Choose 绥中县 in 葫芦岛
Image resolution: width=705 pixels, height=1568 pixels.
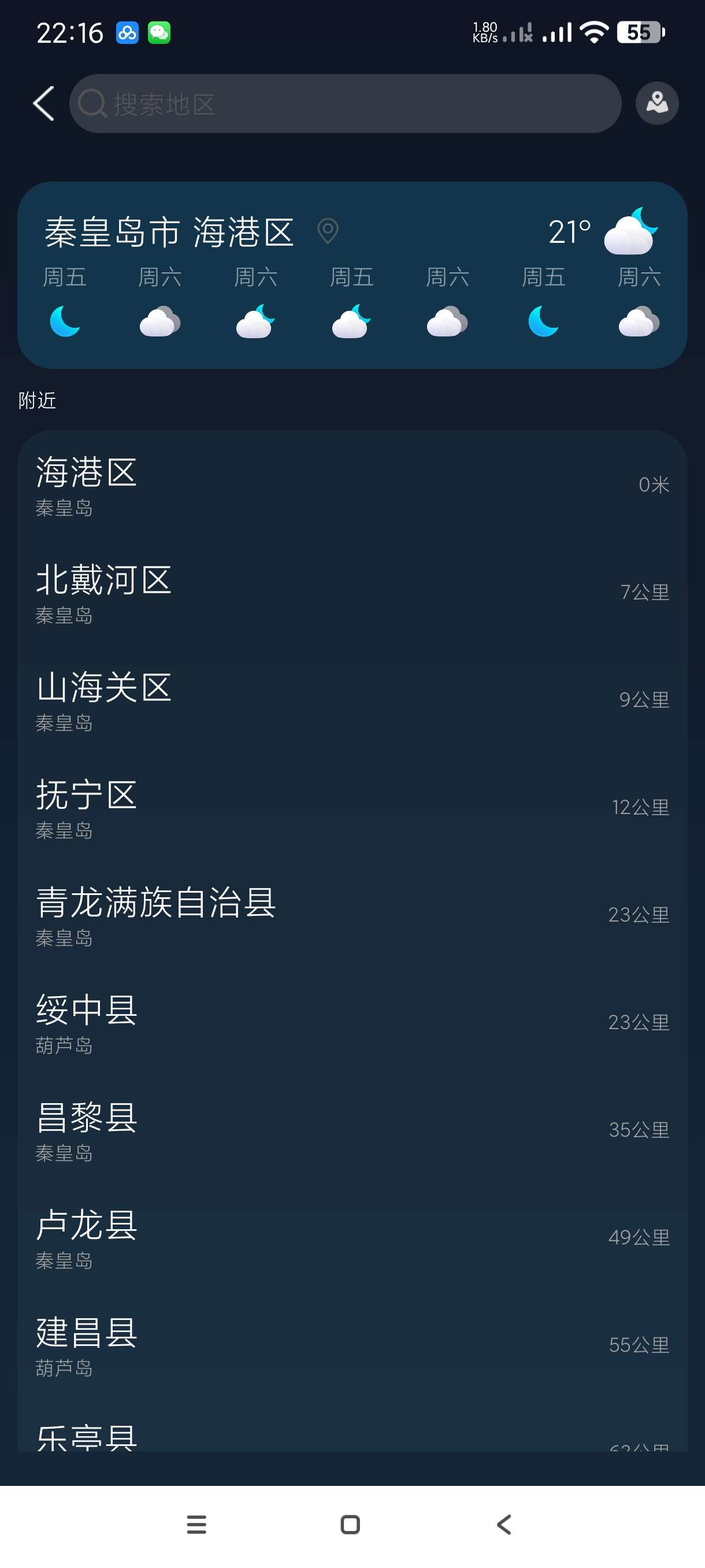click(x=352, y=1023)
